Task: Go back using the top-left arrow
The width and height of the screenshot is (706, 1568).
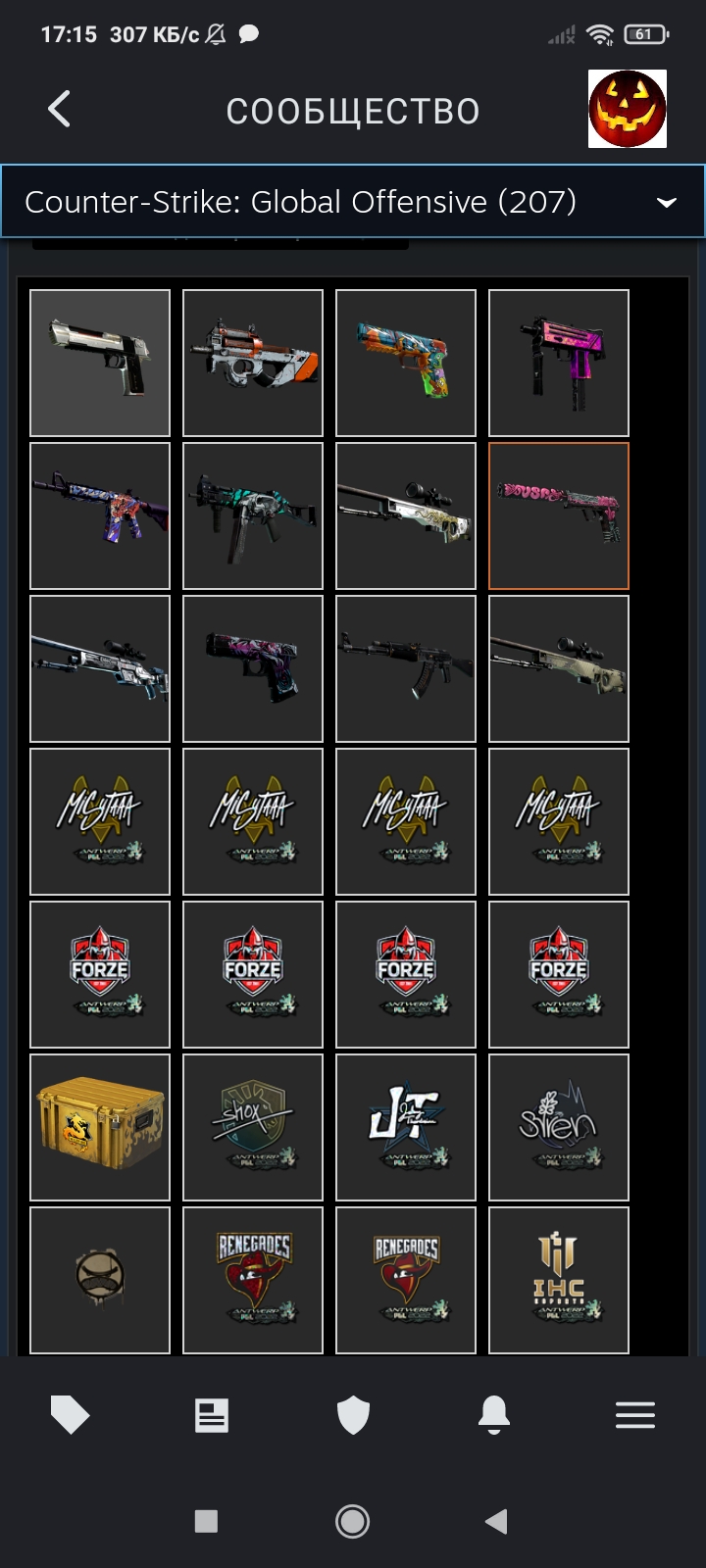Action: (60, 109)
